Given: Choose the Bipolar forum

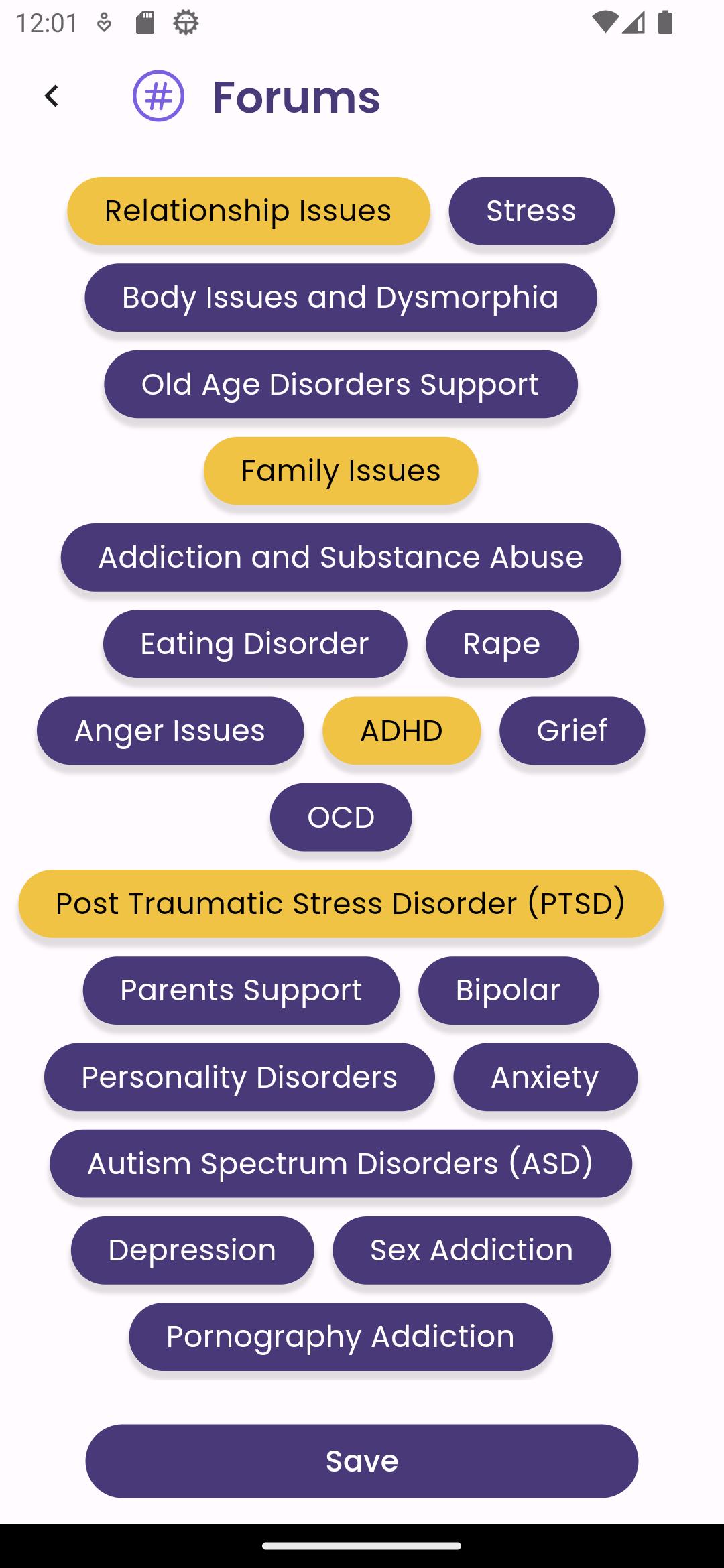Looking at the screenshot, I should click(508, 990).
